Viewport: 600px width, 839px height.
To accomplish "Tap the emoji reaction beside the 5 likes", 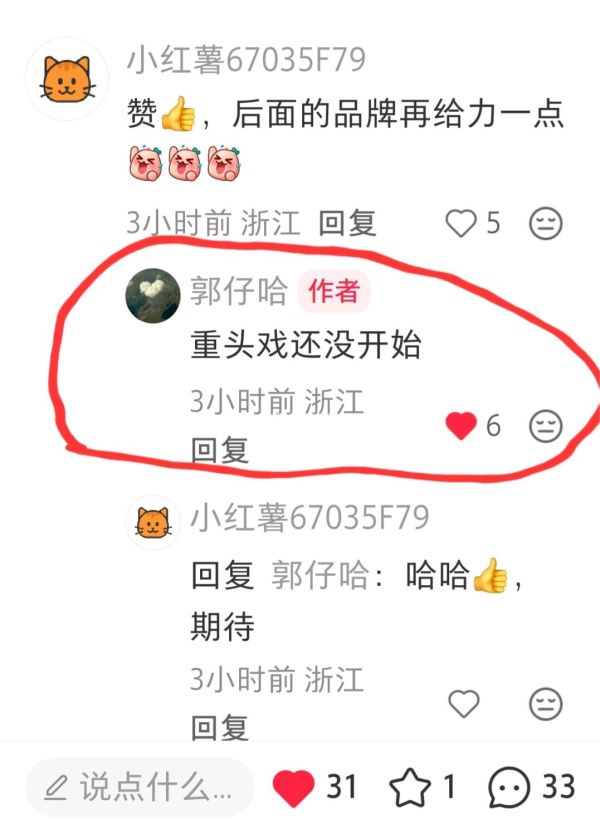I will (x=546, y=223).
